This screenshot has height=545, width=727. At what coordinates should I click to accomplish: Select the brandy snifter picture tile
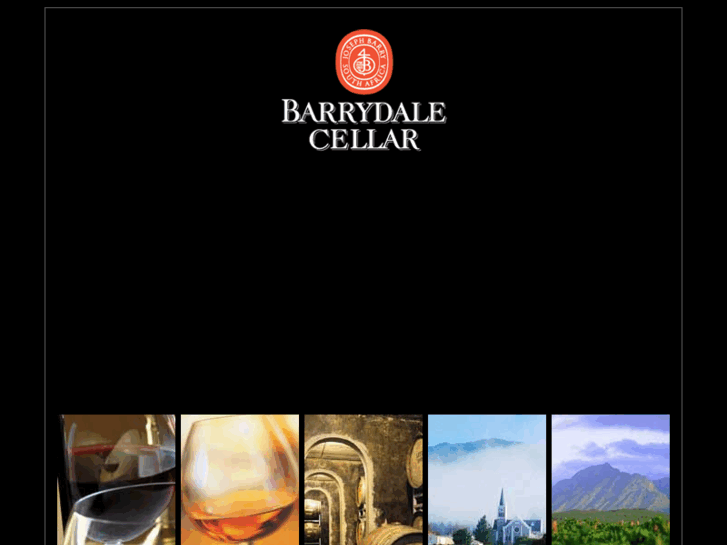[x=240, y=478]
